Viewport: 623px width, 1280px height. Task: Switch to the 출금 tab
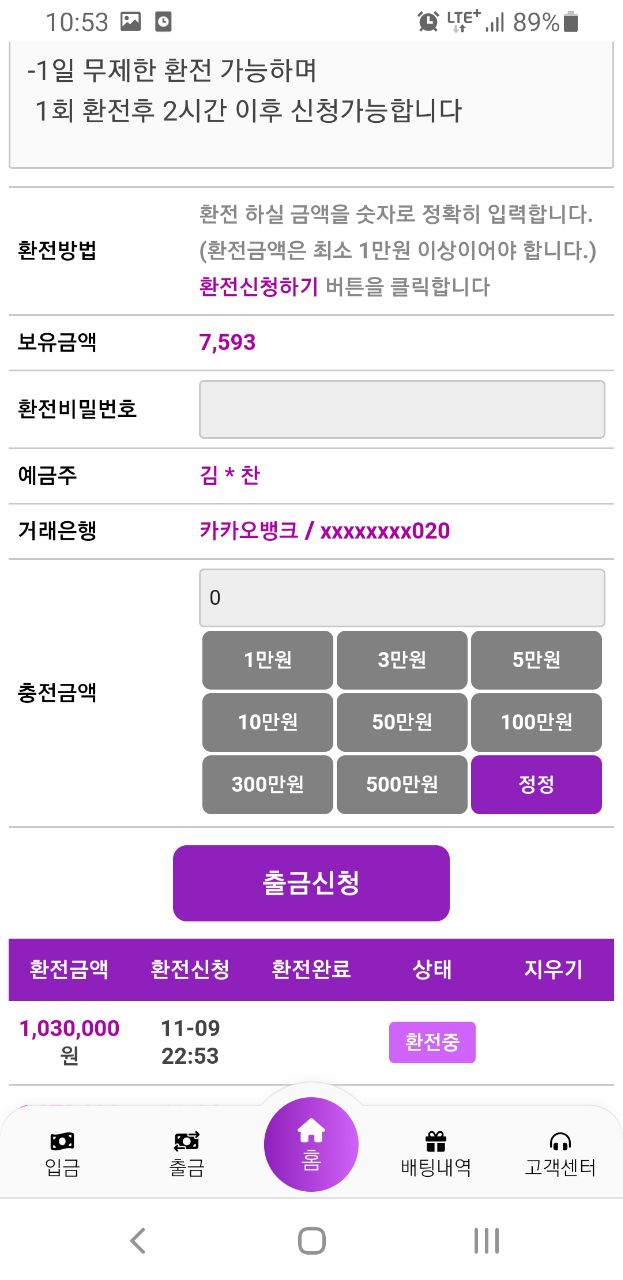(x=186, y=1154)
